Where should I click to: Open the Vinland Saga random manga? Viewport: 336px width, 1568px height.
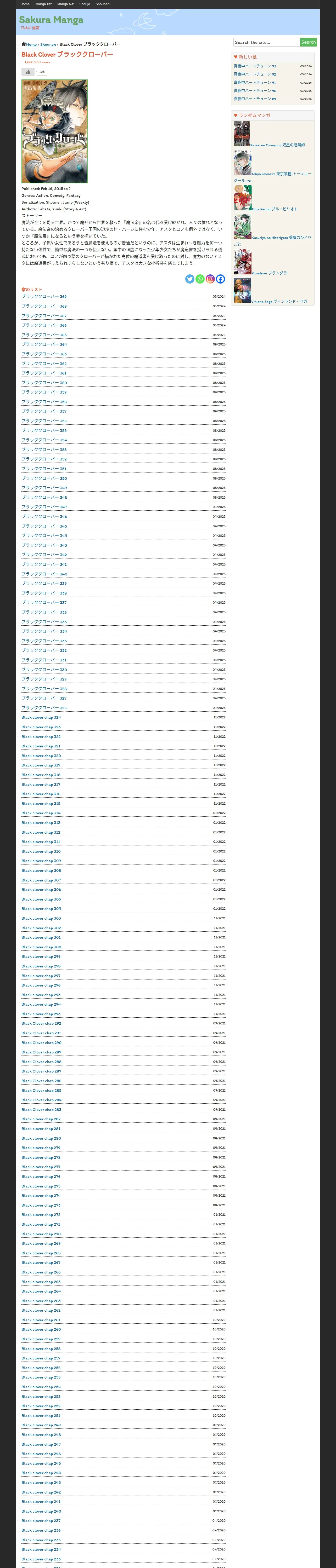pyautogui.click(x=279, y=301)
